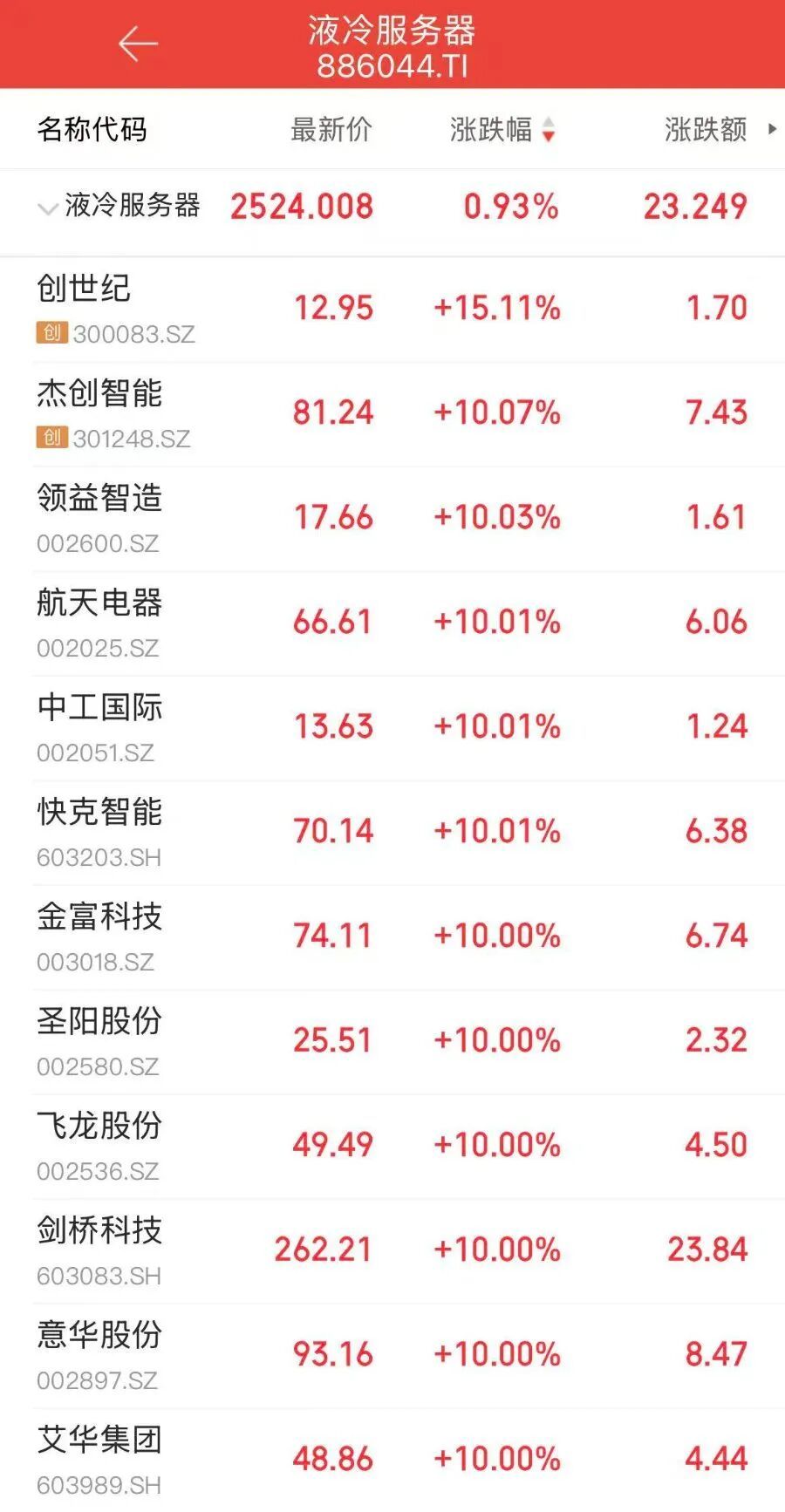
Task: Open stock 创世纪 300083.SZ
Action: tap(392, 310)
